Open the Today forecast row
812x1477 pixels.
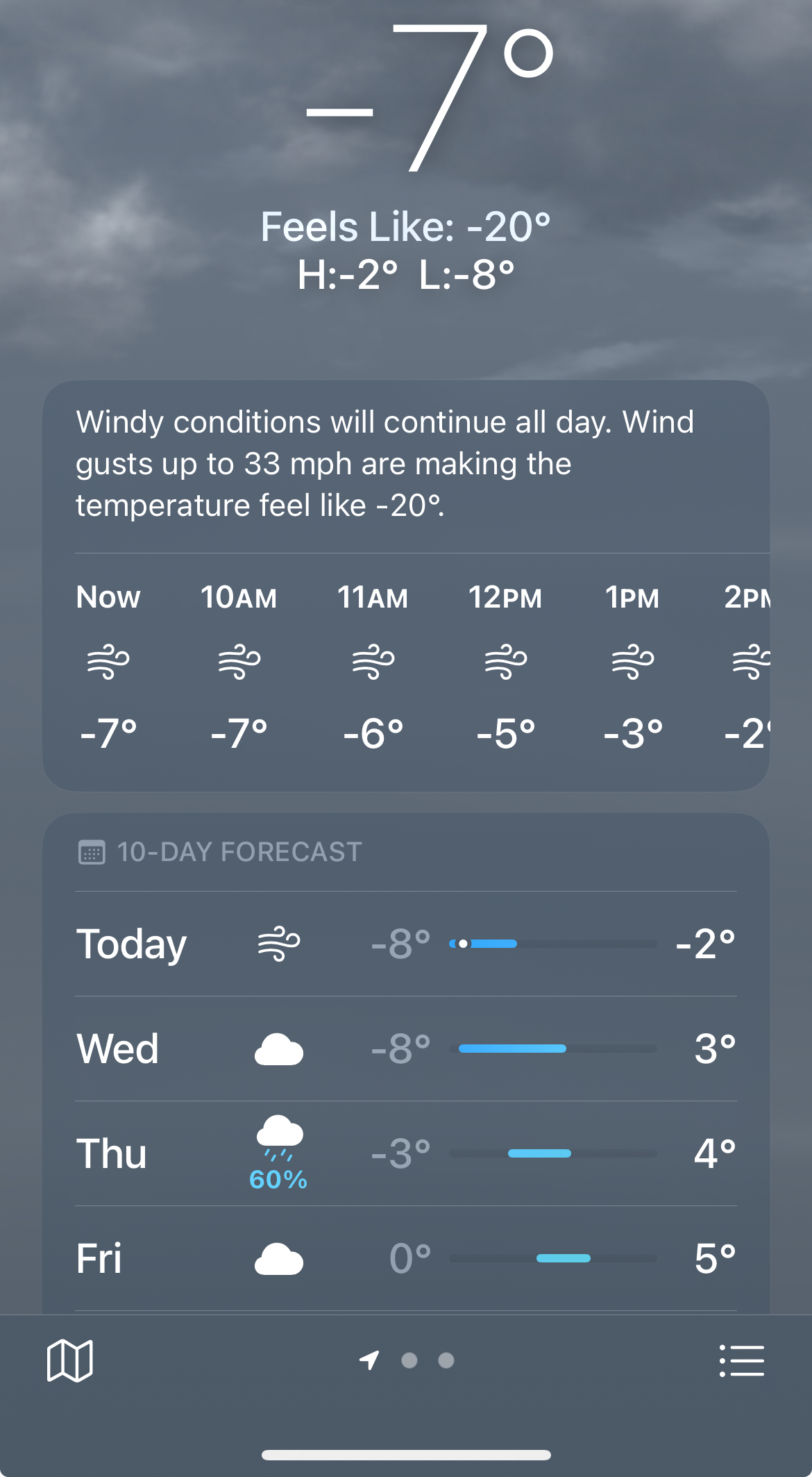coord(405,944)
